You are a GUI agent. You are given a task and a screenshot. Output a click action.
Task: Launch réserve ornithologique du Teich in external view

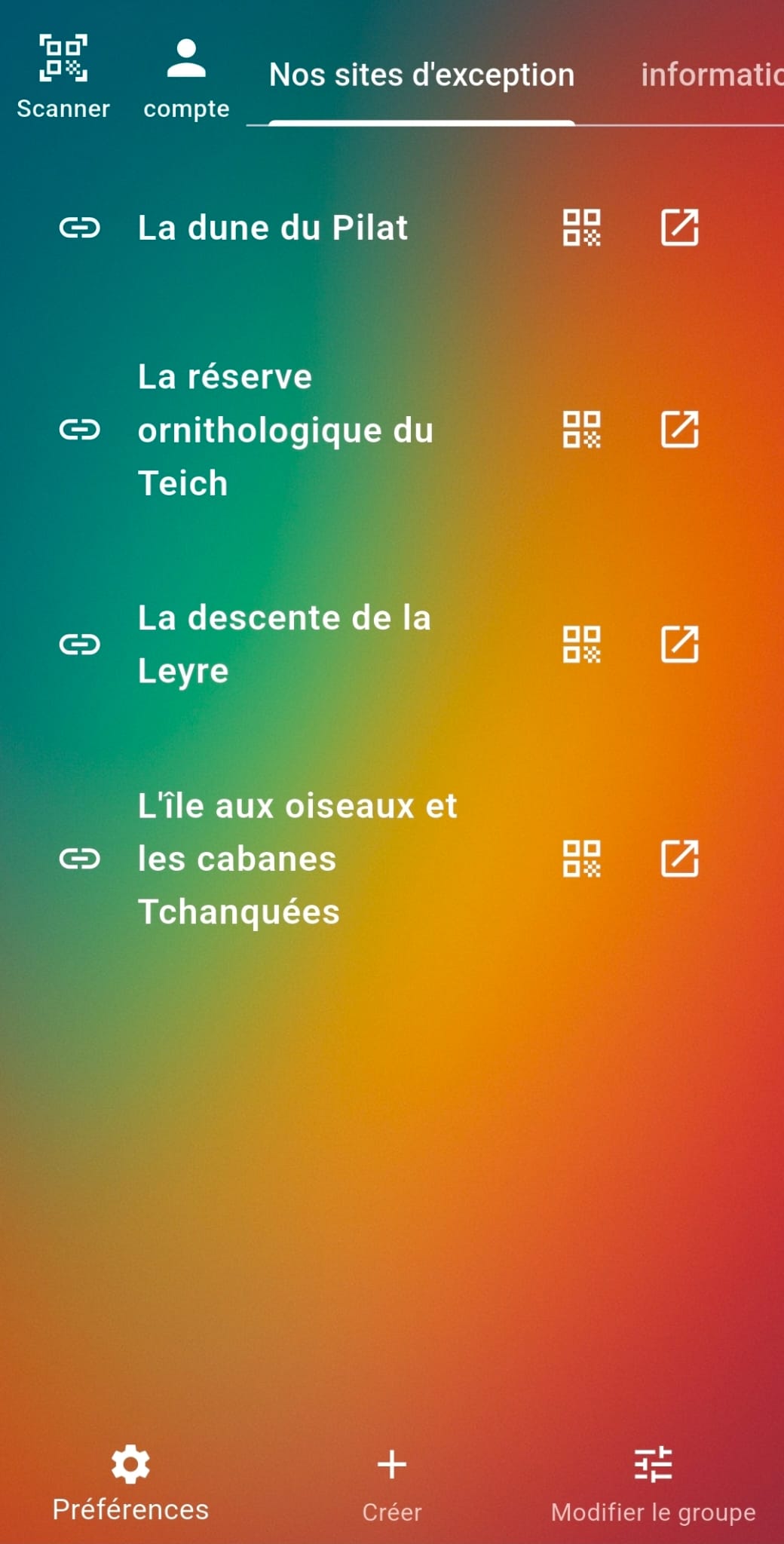pyautogui.click(x=680, y=430)
